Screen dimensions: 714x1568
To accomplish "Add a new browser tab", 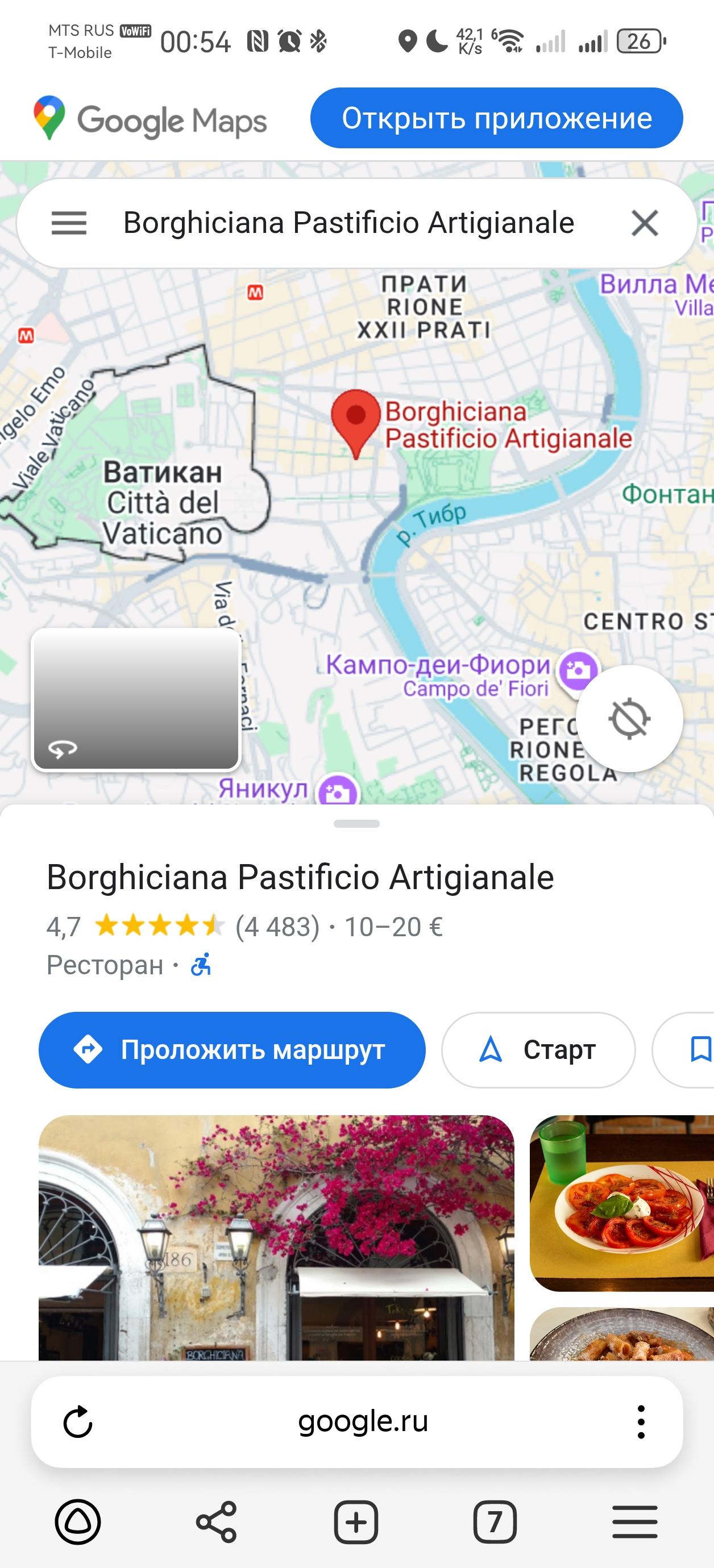I will tap(356, 1522).
